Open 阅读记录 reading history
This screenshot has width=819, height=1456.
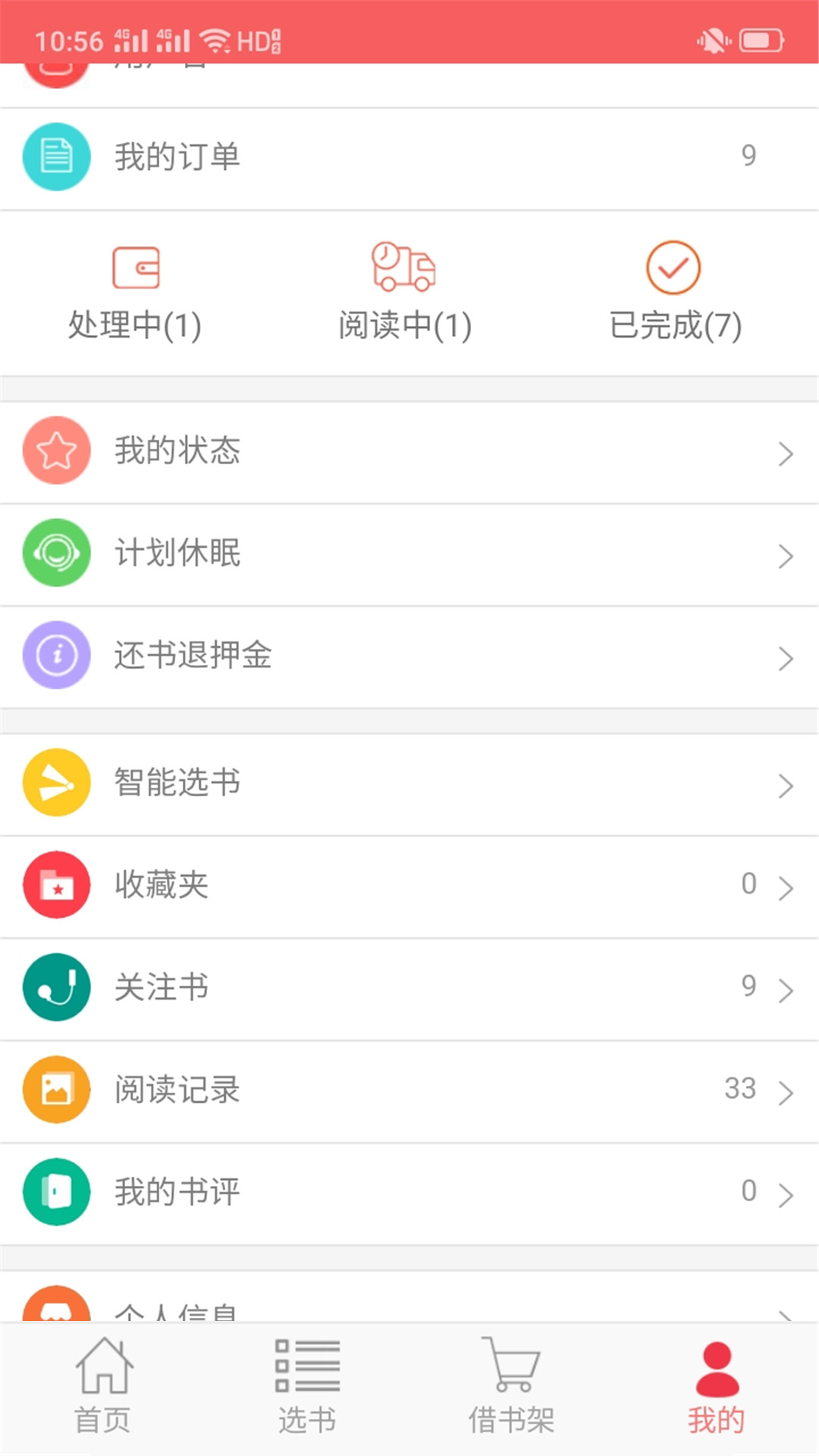(409, 1090)
